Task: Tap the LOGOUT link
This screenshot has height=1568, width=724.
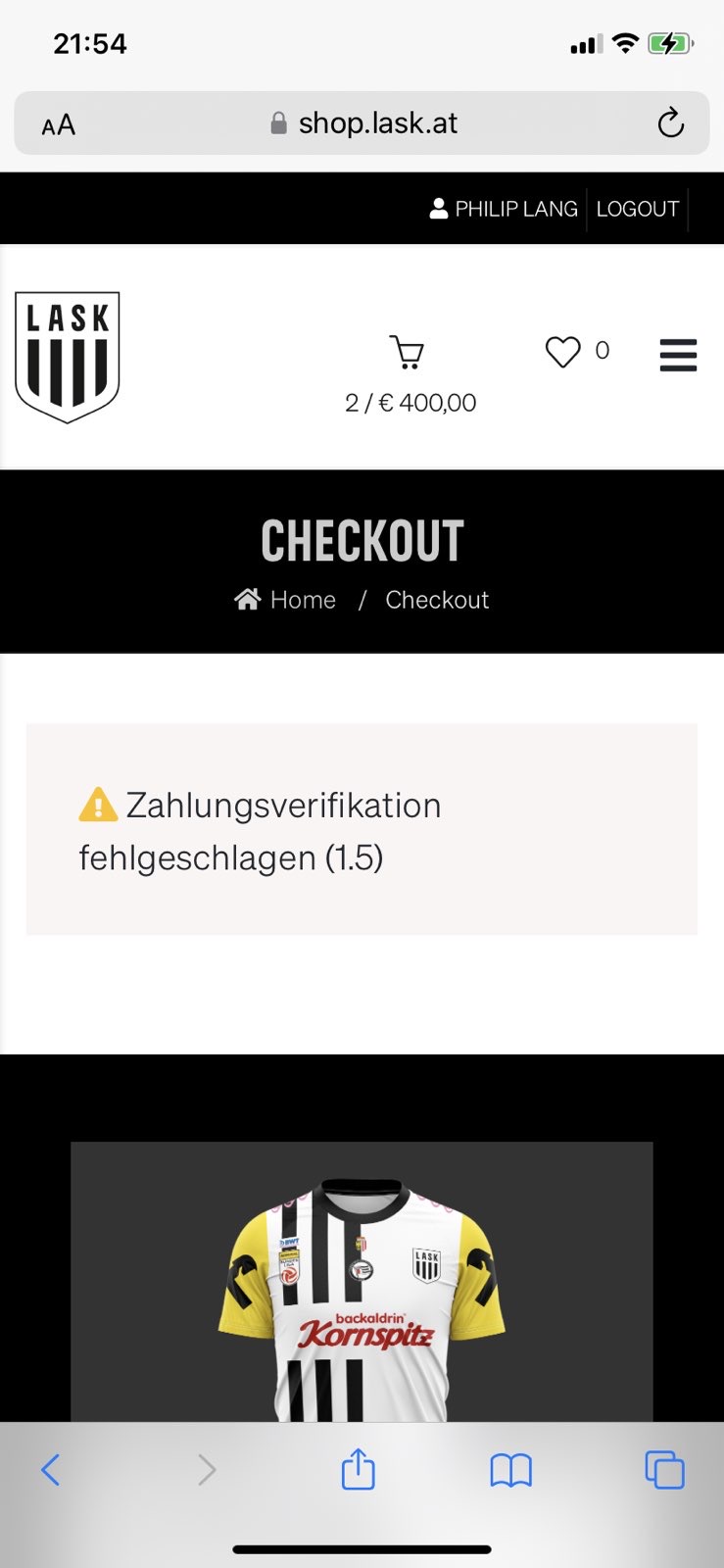Action: (x=638, y=209)
